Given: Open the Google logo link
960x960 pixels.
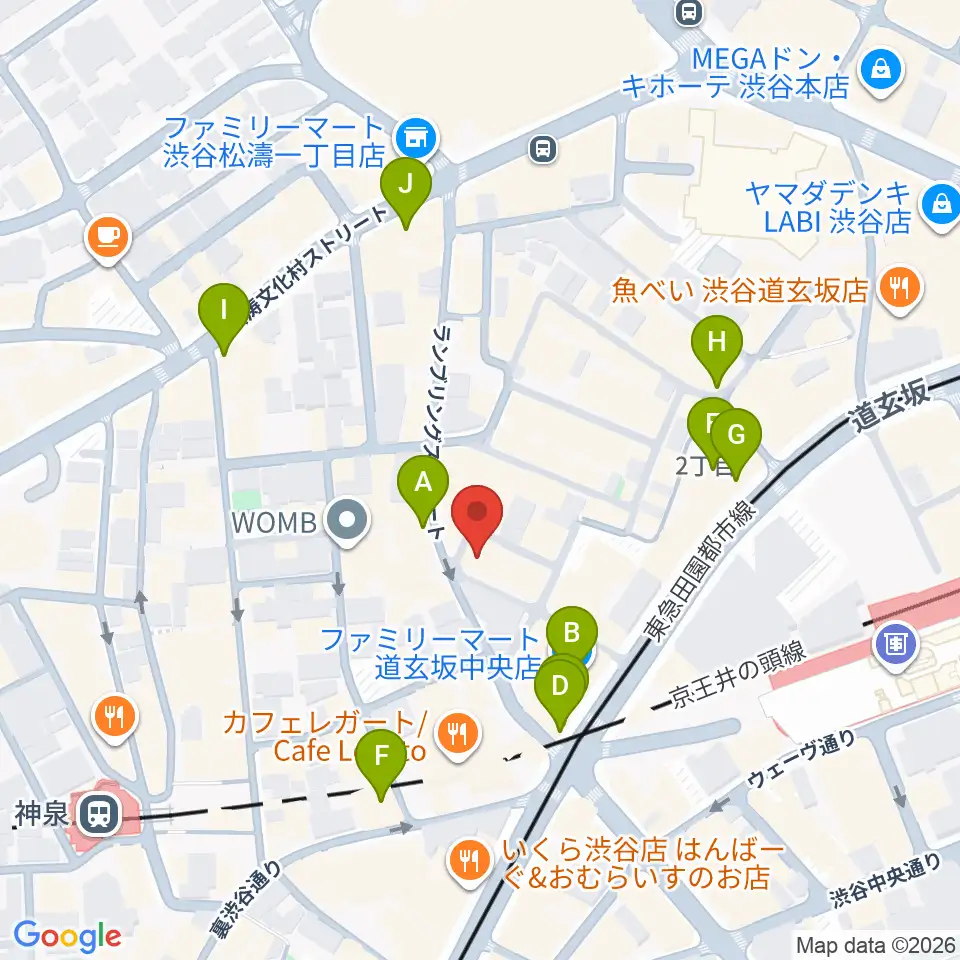Looking at the screenshot, I should coord(67,937).
